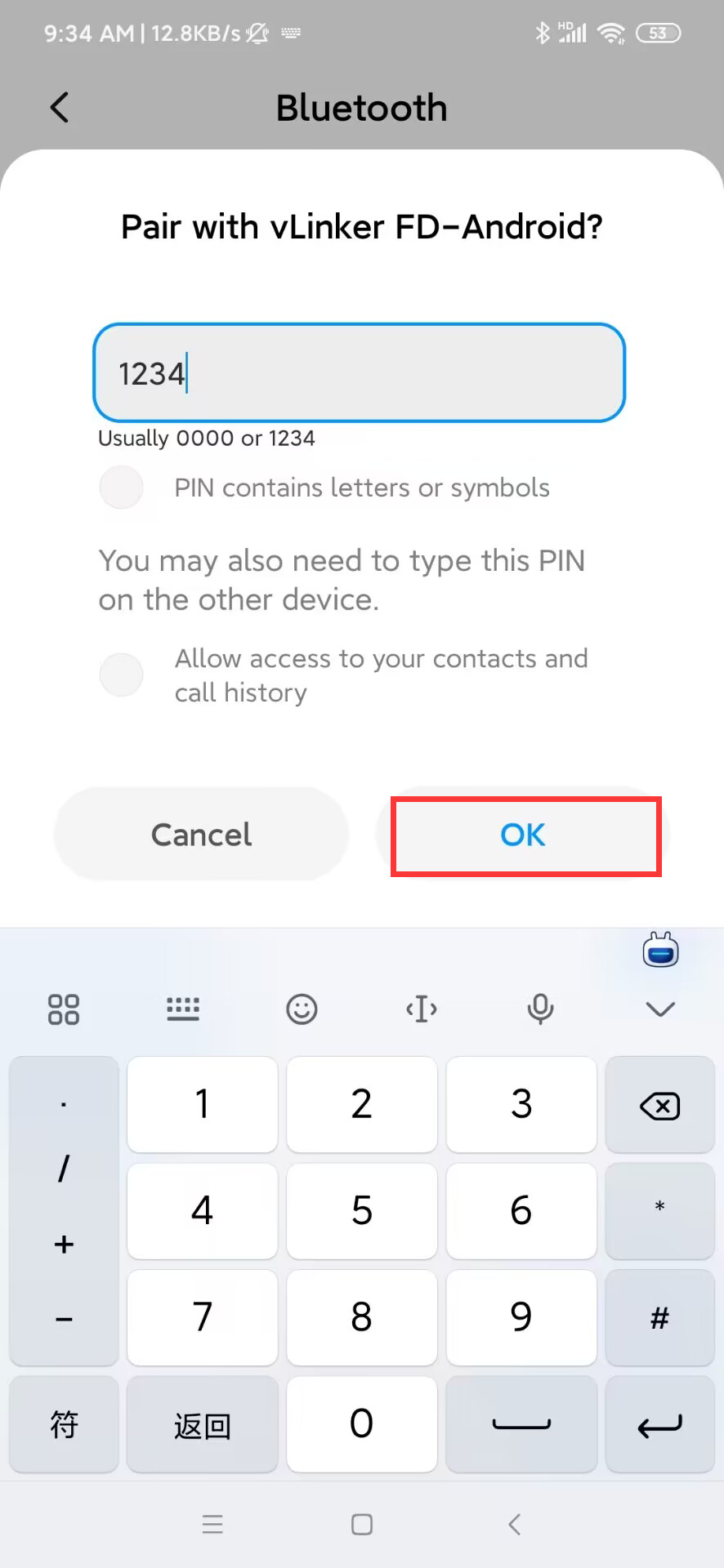Focus the PIN input field
The width and height of the screenshot is (724, 1568).
coord(360,373)
